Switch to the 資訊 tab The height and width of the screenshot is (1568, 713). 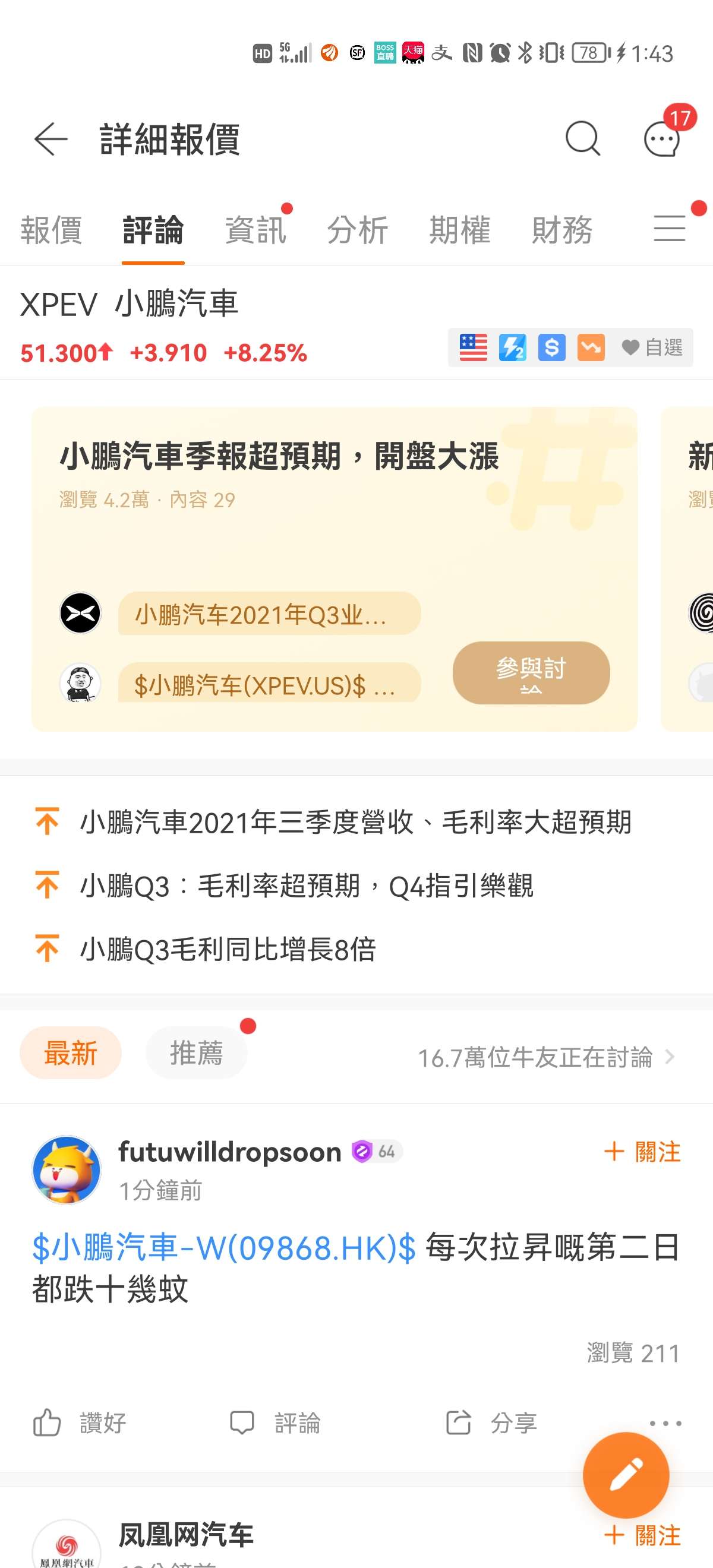tap(255, 230)
